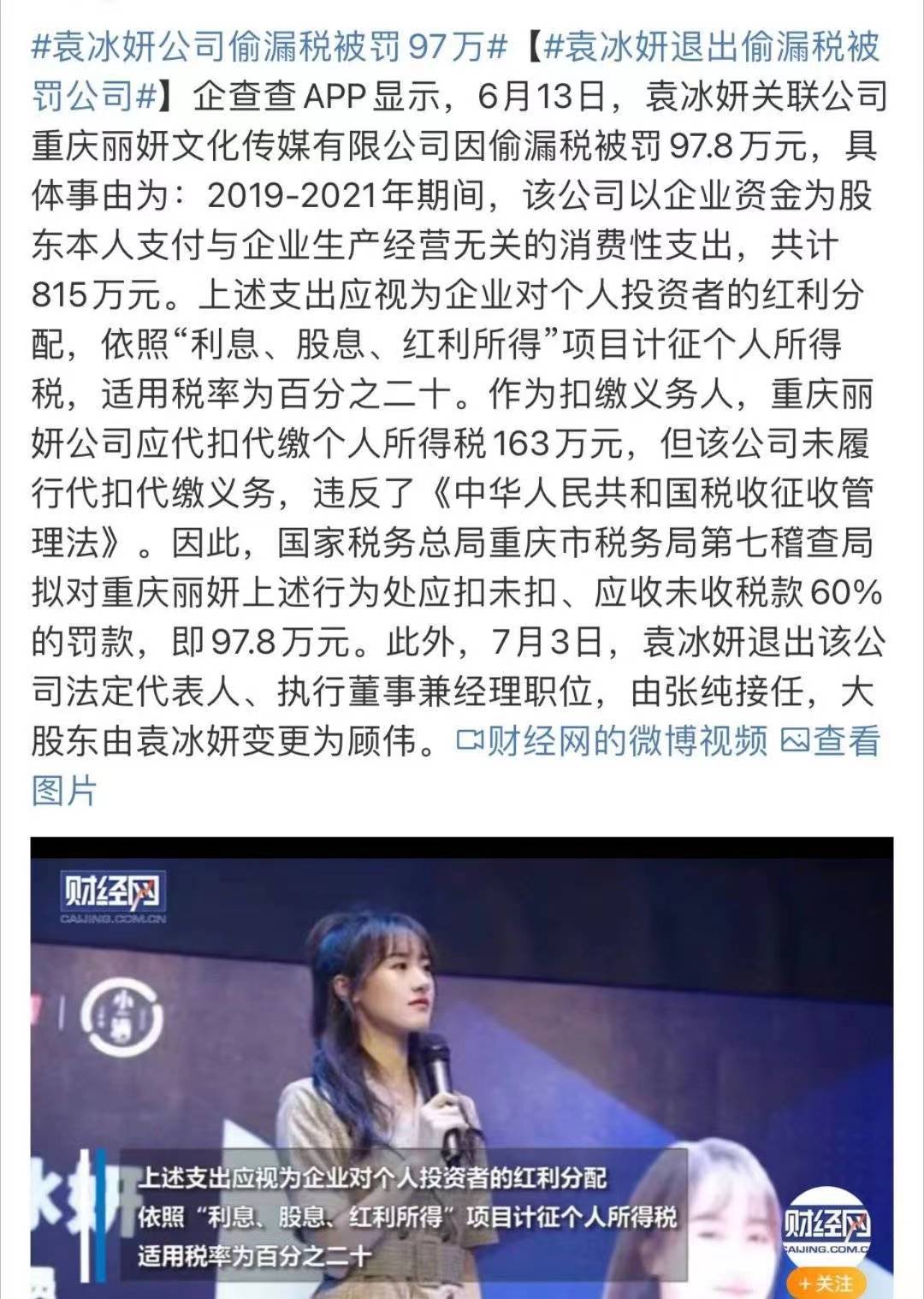
Task: Open hashtag #袁冰妍公司偷漏税被罚97万#
Action: (x=268, y=46)
